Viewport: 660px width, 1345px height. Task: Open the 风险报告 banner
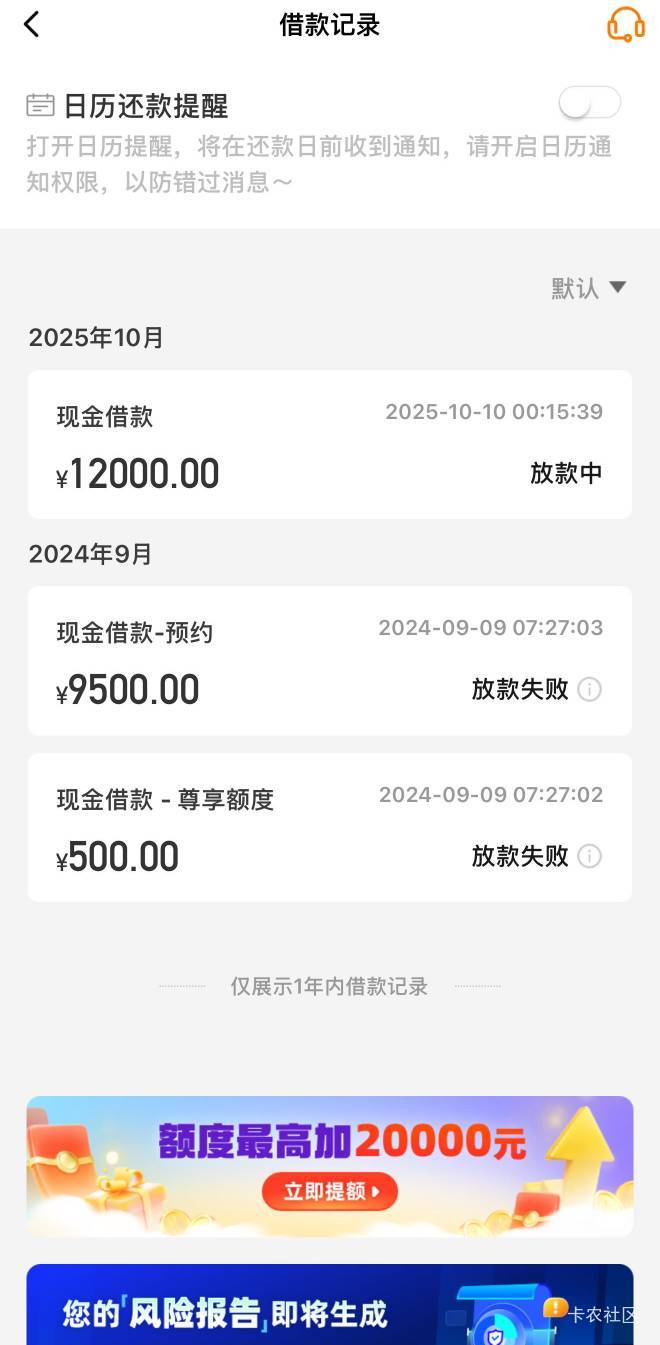(330, 1308)
